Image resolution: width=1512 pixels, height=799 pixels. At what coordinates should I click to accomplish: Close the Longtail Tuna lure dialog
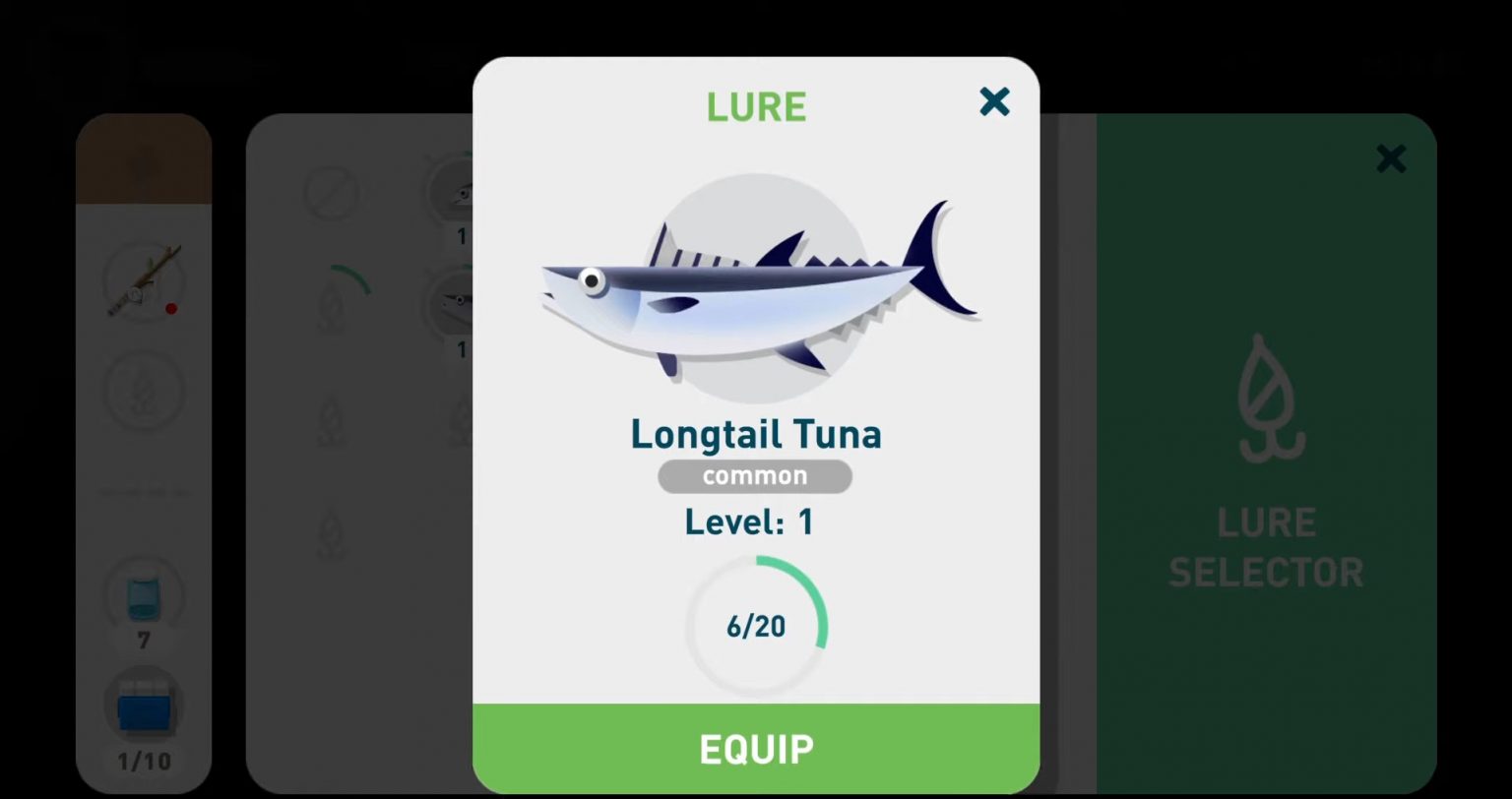coord(994,101)
